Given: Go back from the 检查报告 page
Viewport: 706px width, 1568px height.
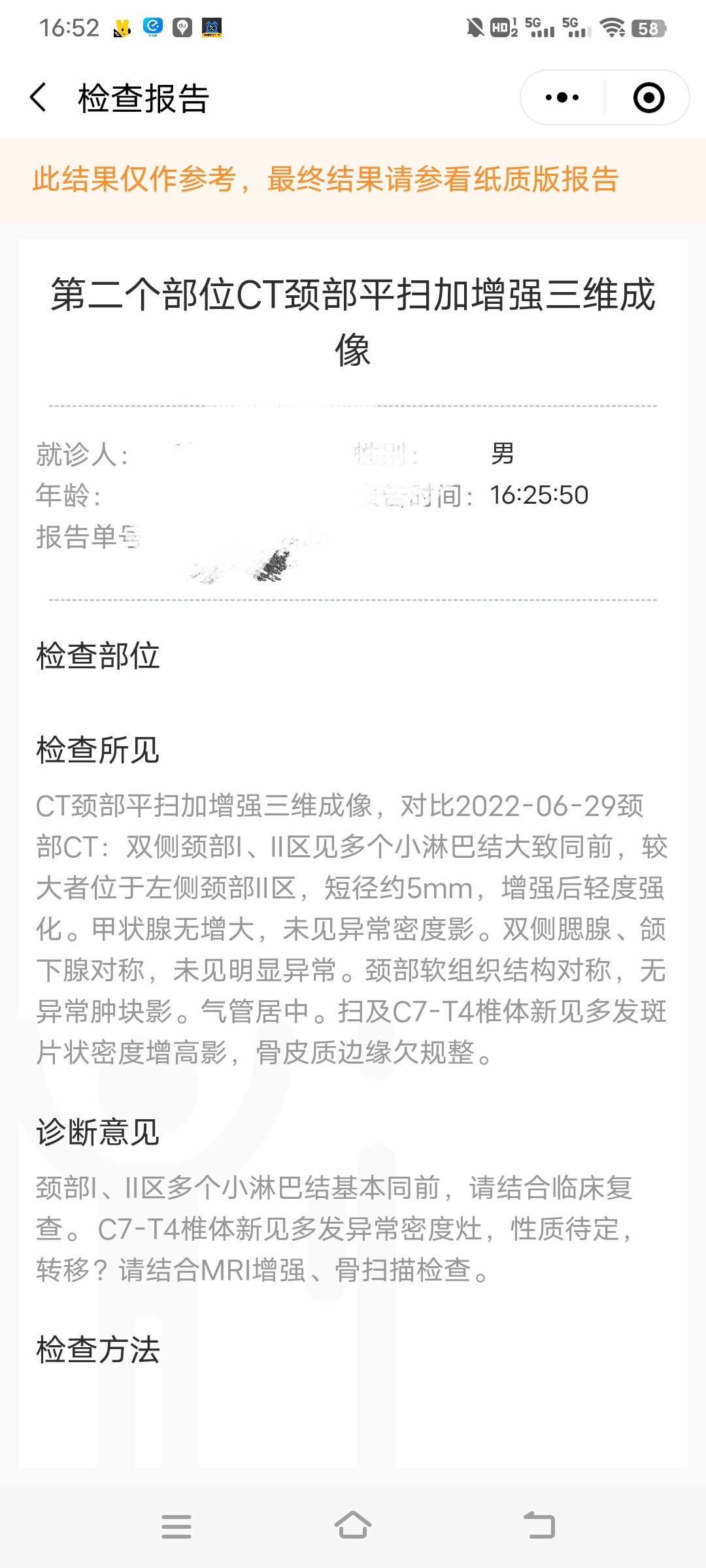Looking at the screenshot, I should (39, 98).
